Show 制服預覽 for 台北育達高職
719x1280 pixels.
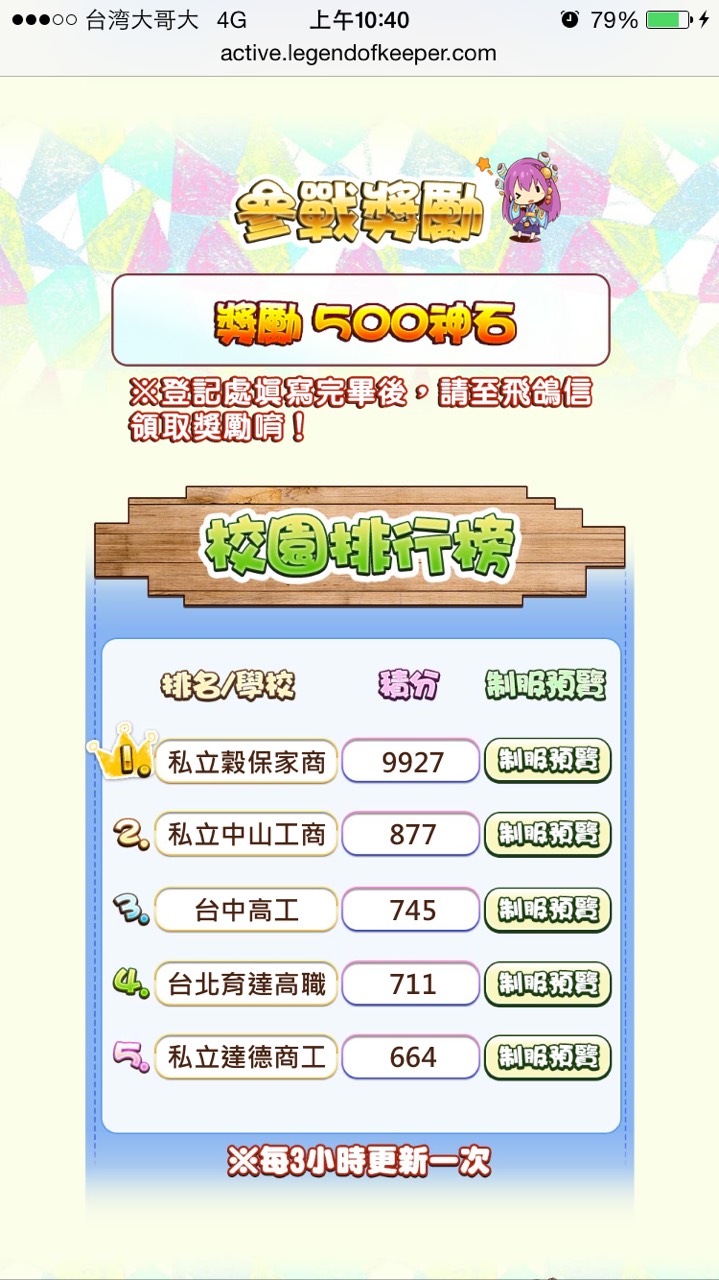click(x=547, y=983)
